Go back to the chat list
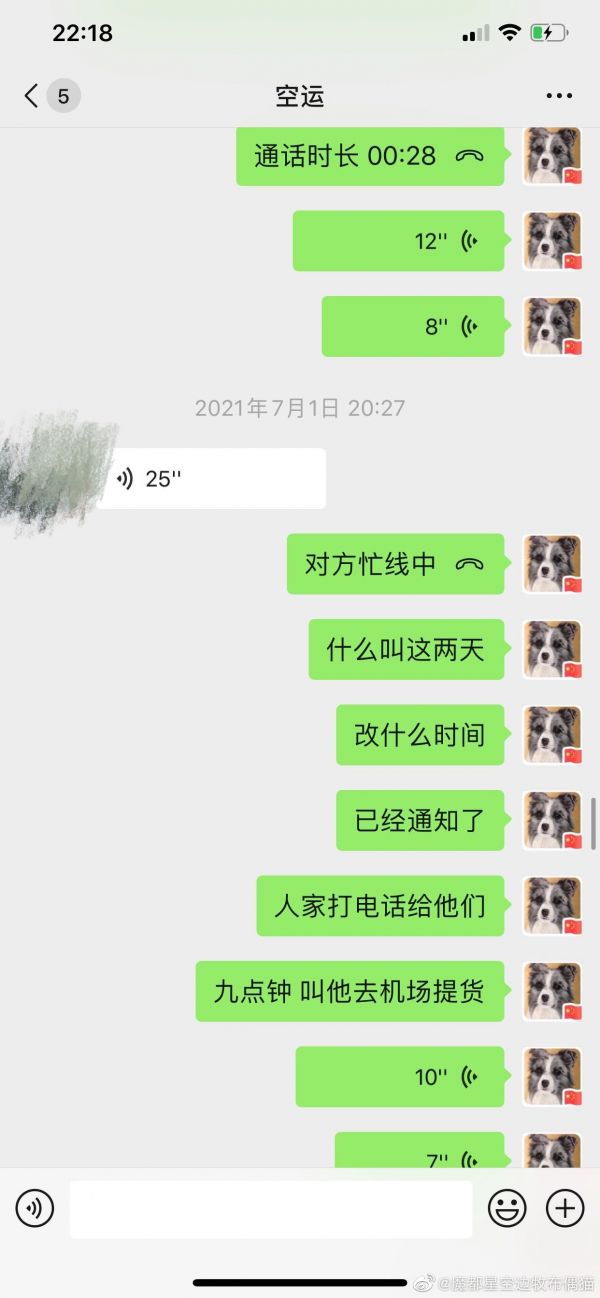Viewport: 600px width, 1298px height. (32, 96)
